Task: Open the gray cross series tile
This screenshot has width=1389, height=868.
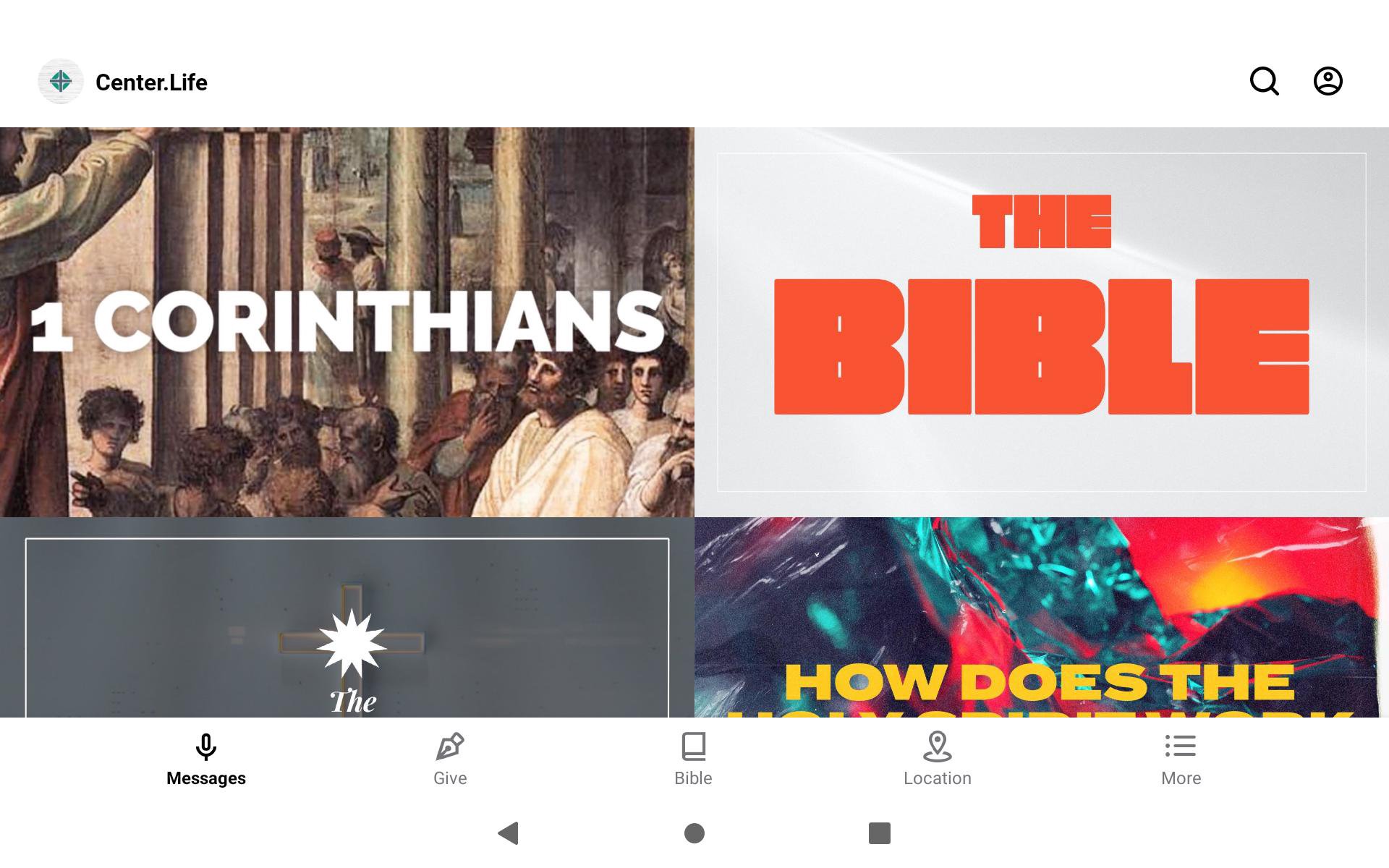Action: pos(347,617)
